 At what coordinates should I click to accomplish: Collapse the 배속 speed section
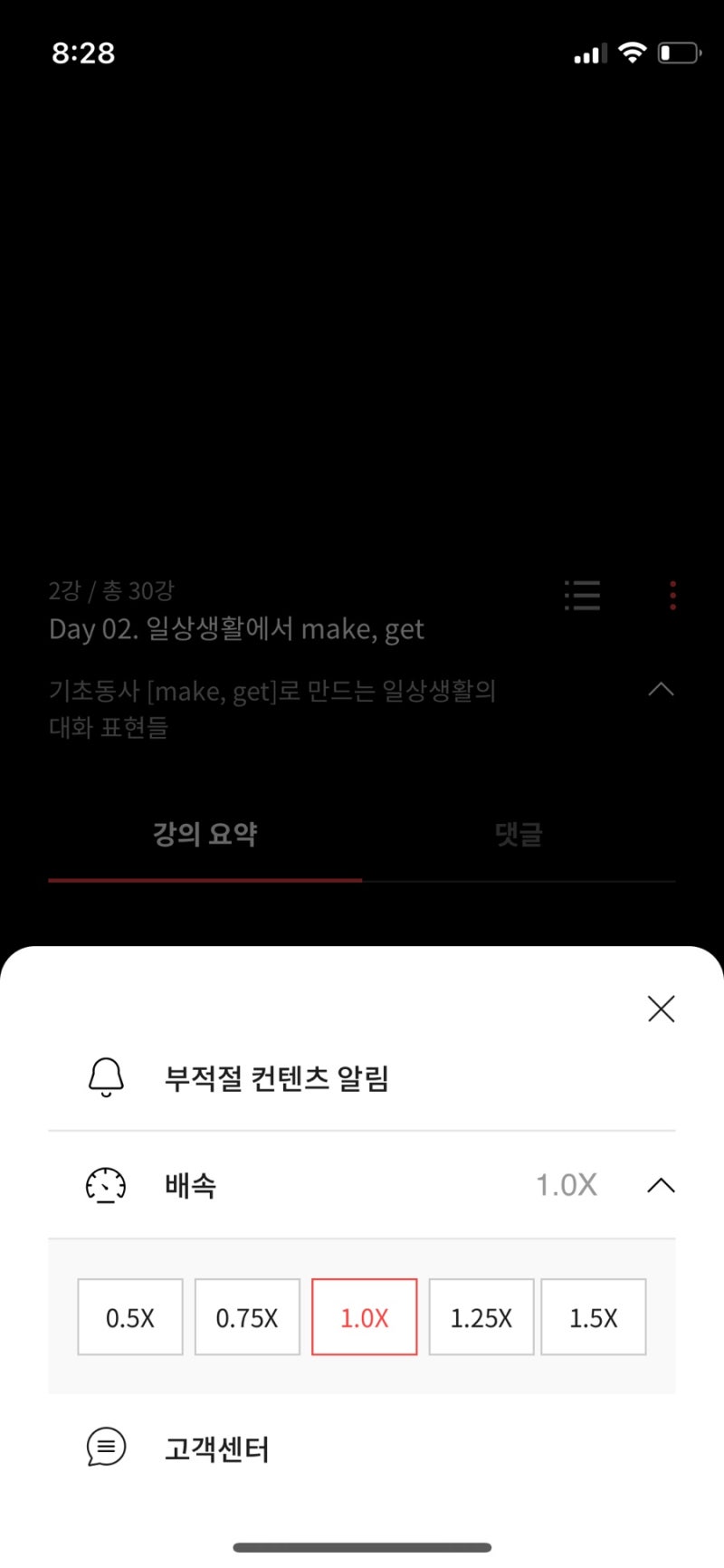coord(662,1185)
